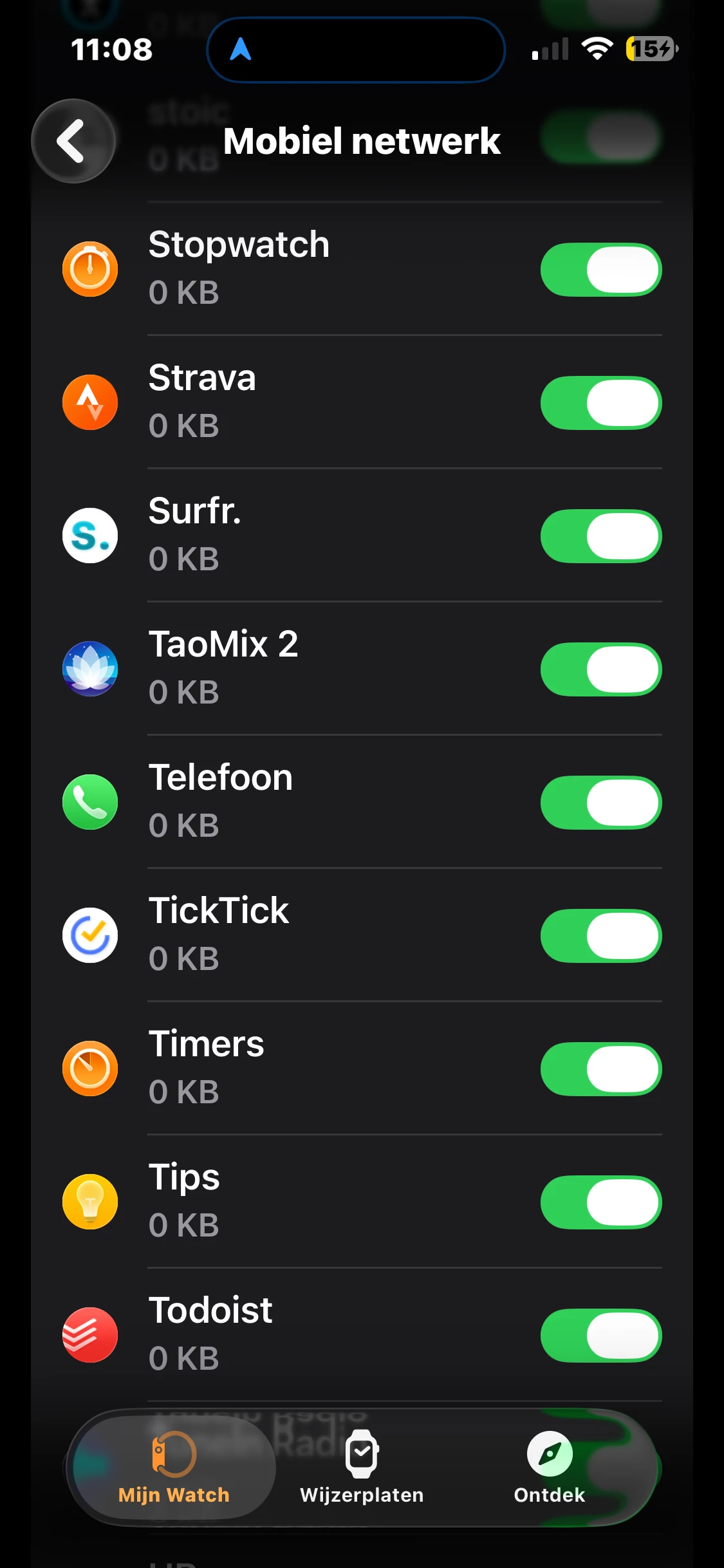Open the Ontdek tab
Viewport: 724px width, 1568px height.
[x=549, y=1468]
